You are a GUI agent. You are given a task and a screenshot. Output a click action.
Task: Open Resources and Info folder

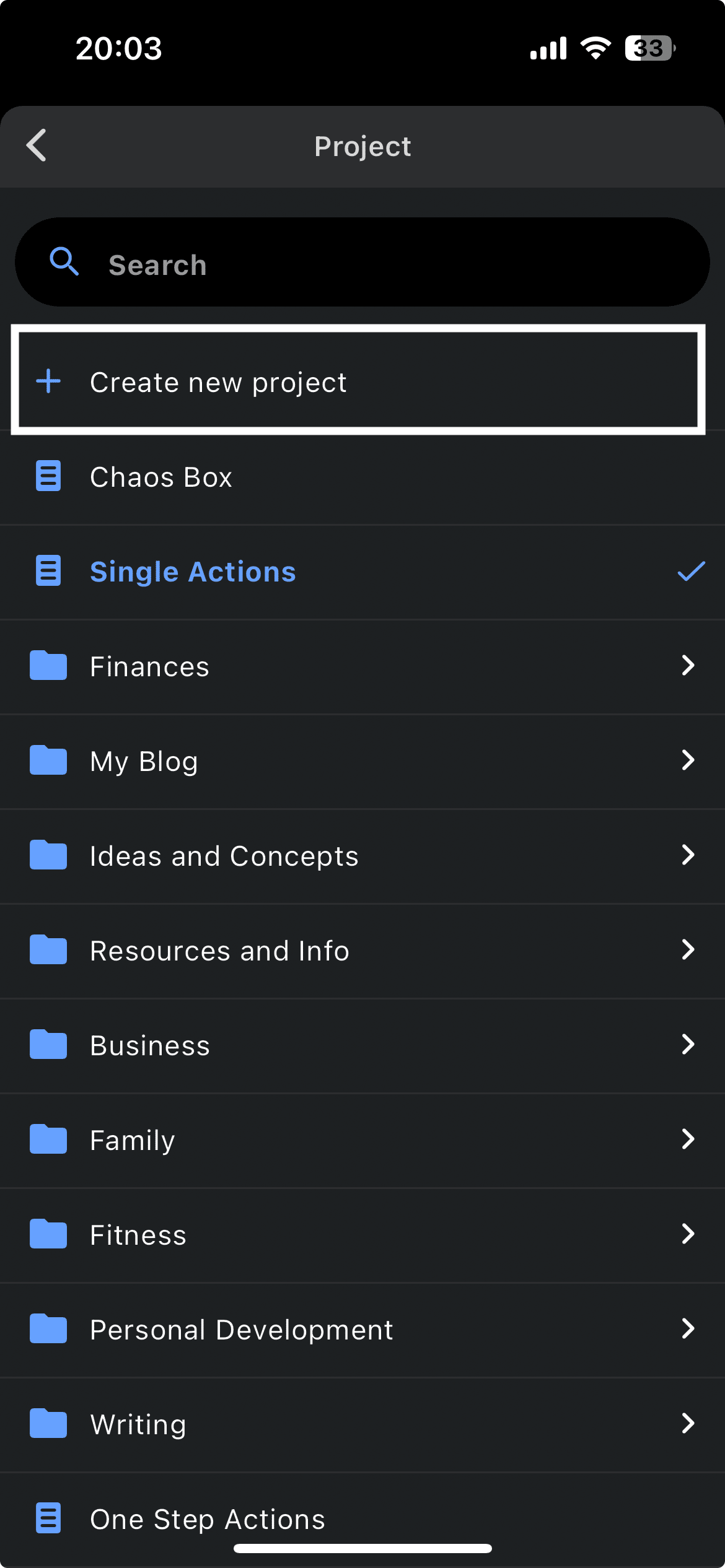[362, 951]
